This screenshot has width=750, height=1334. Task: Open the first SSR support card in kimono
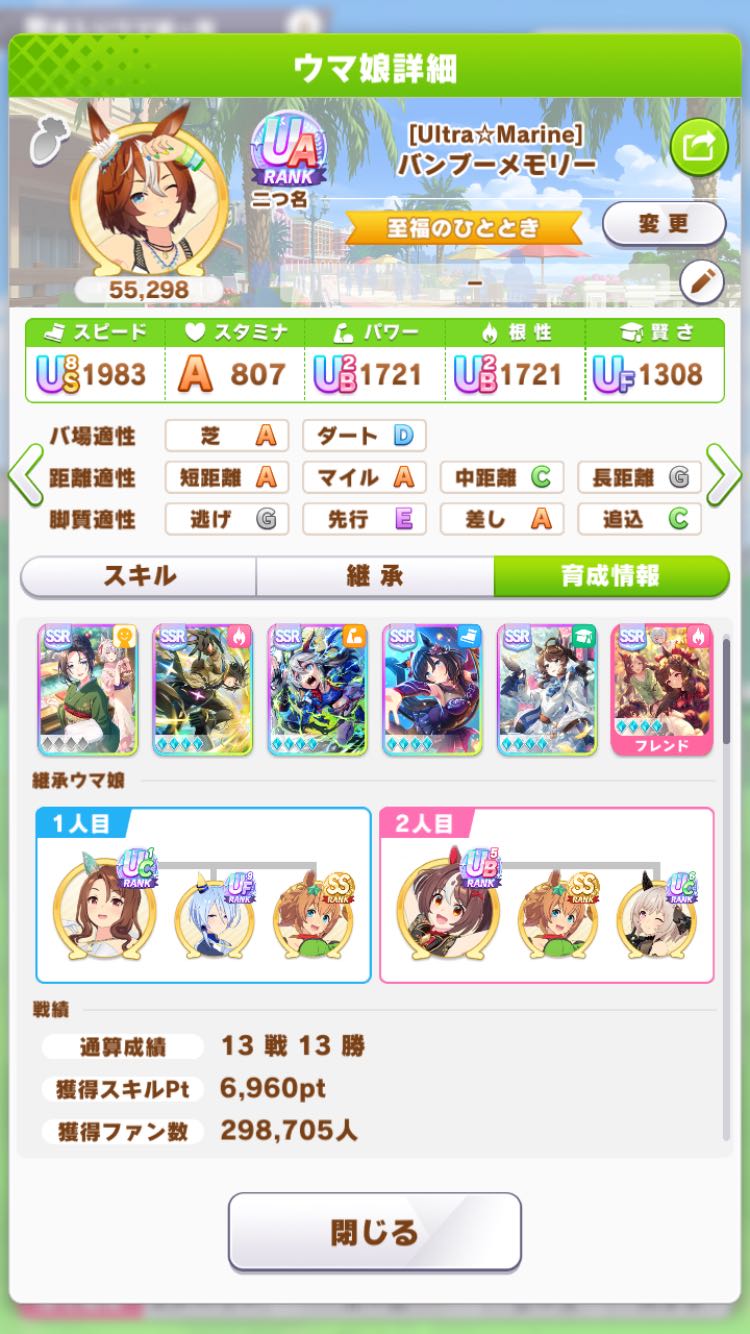(x=87, y=689)
